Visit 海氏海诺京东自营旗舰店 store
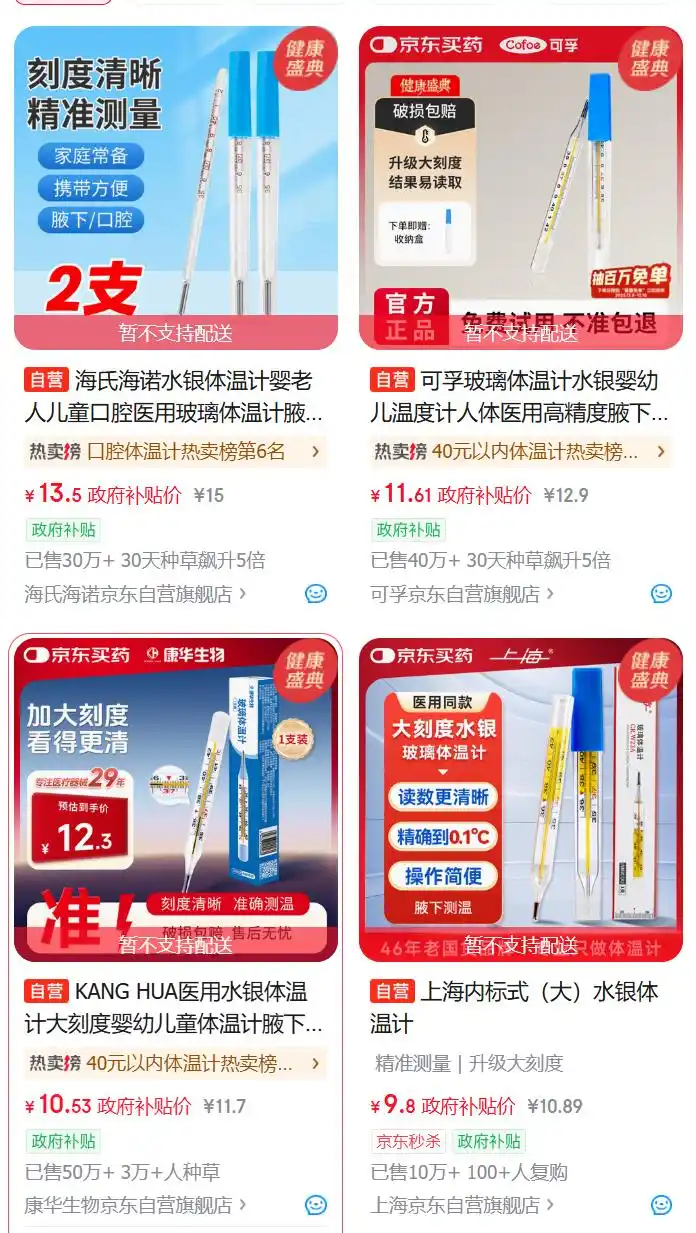This screenshot has height=1233, width=696. (135, 594)
